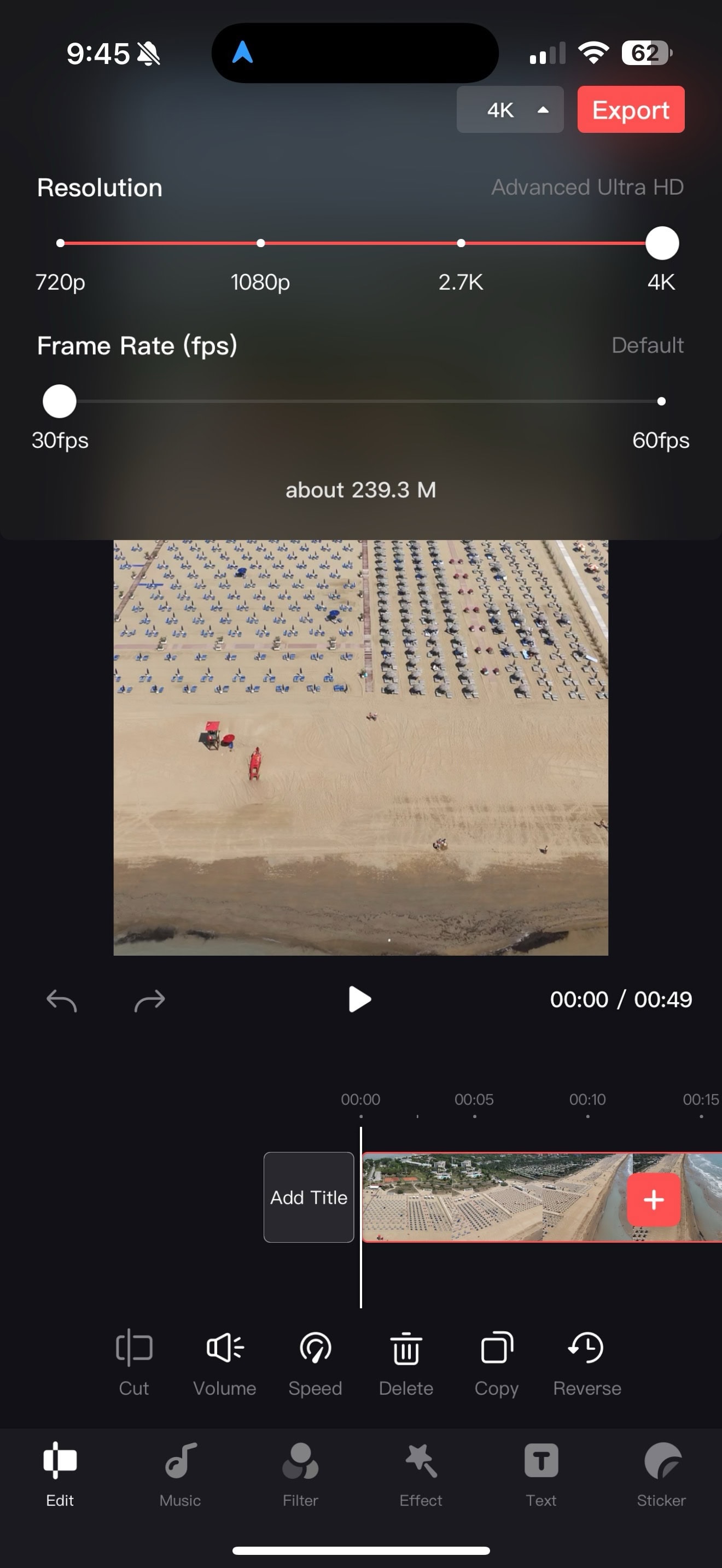Choose 2.7K on the resolution slider
The width and height of the screenshot is (722, 1568).
click(x=461, y=243)
